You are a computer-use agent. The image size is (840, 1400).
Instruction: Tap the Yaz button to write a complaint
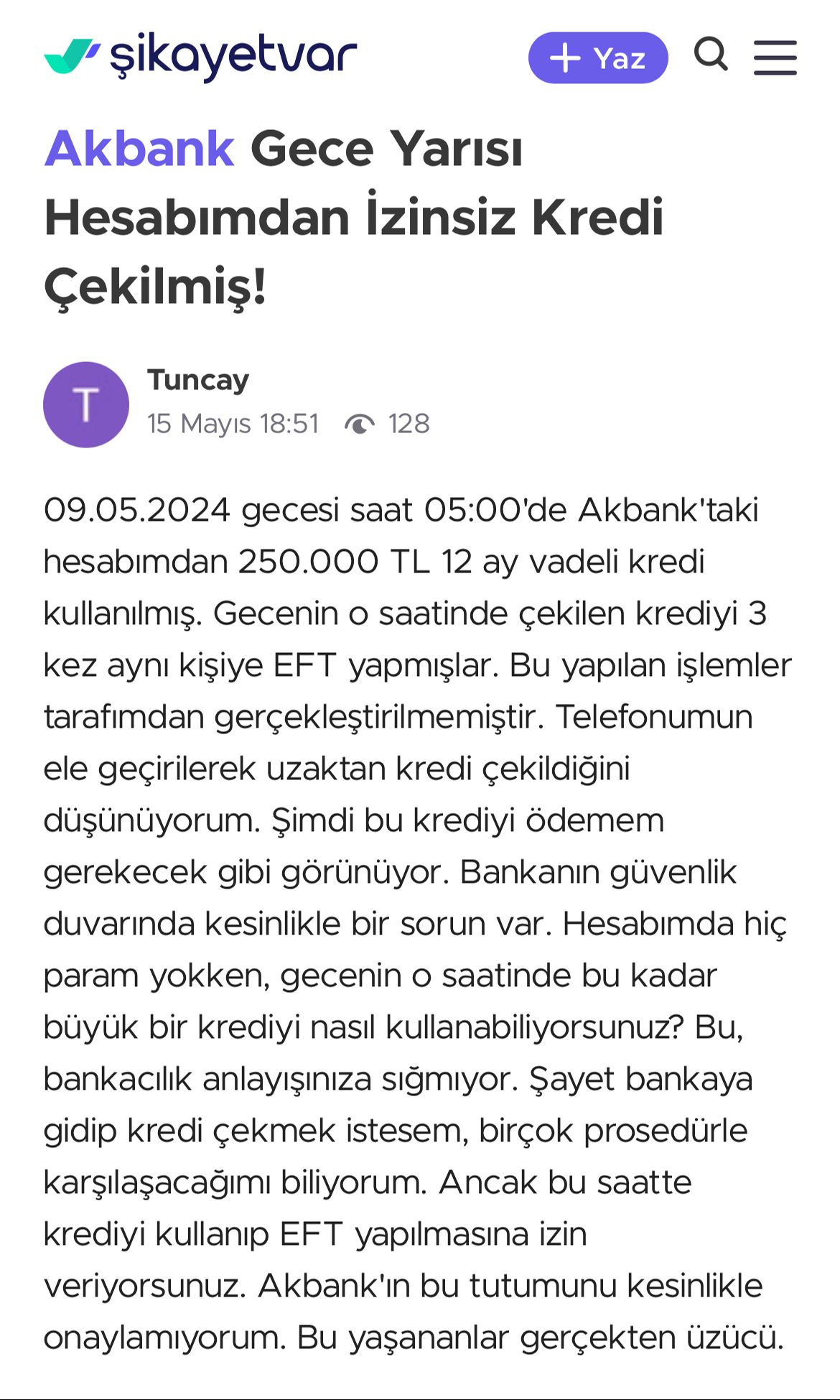pyautogui.click(x=597, y=57)
